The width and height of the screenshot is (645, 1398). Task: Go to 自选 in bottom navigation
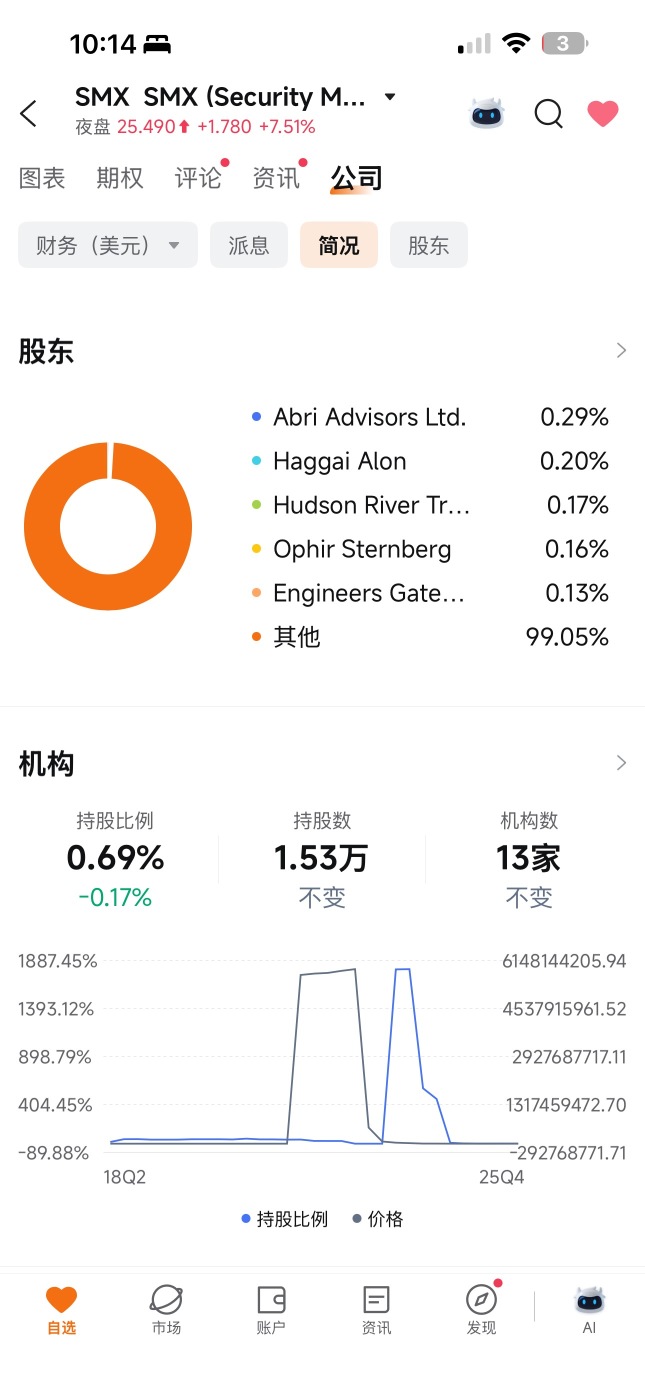tap(61, 1310)
